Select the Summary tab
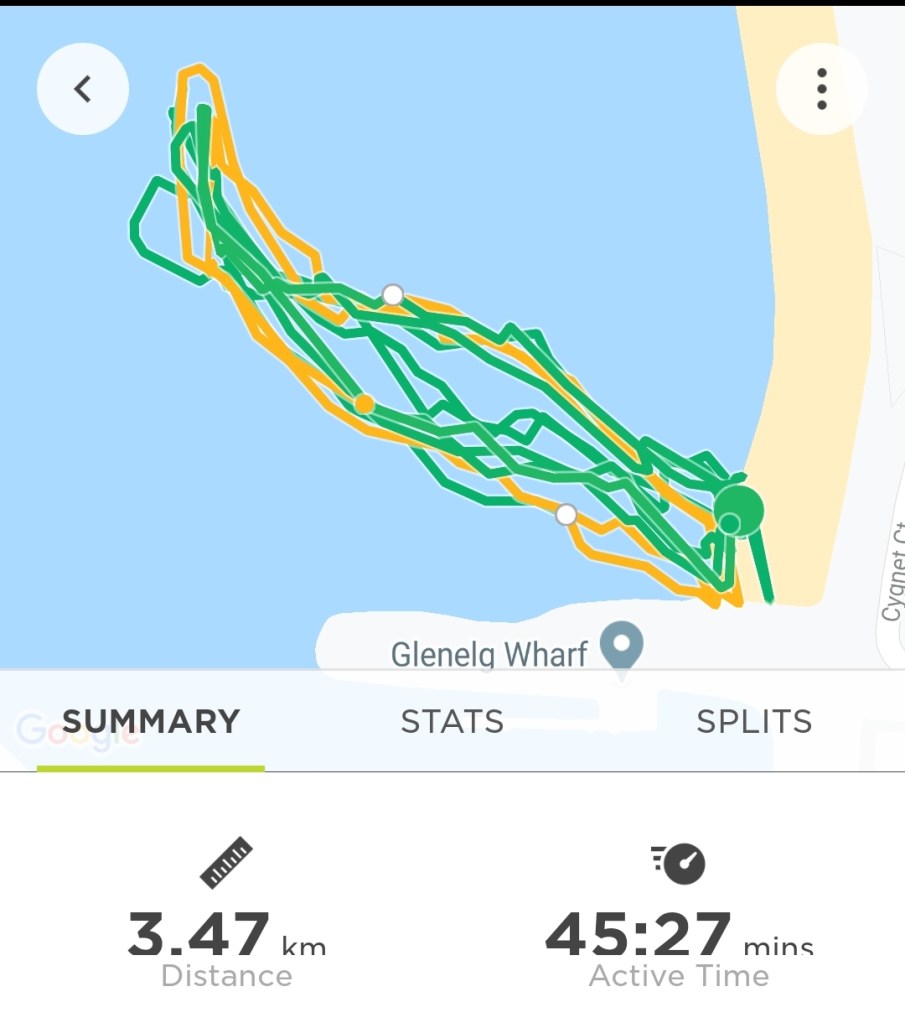 click(151, 721)
